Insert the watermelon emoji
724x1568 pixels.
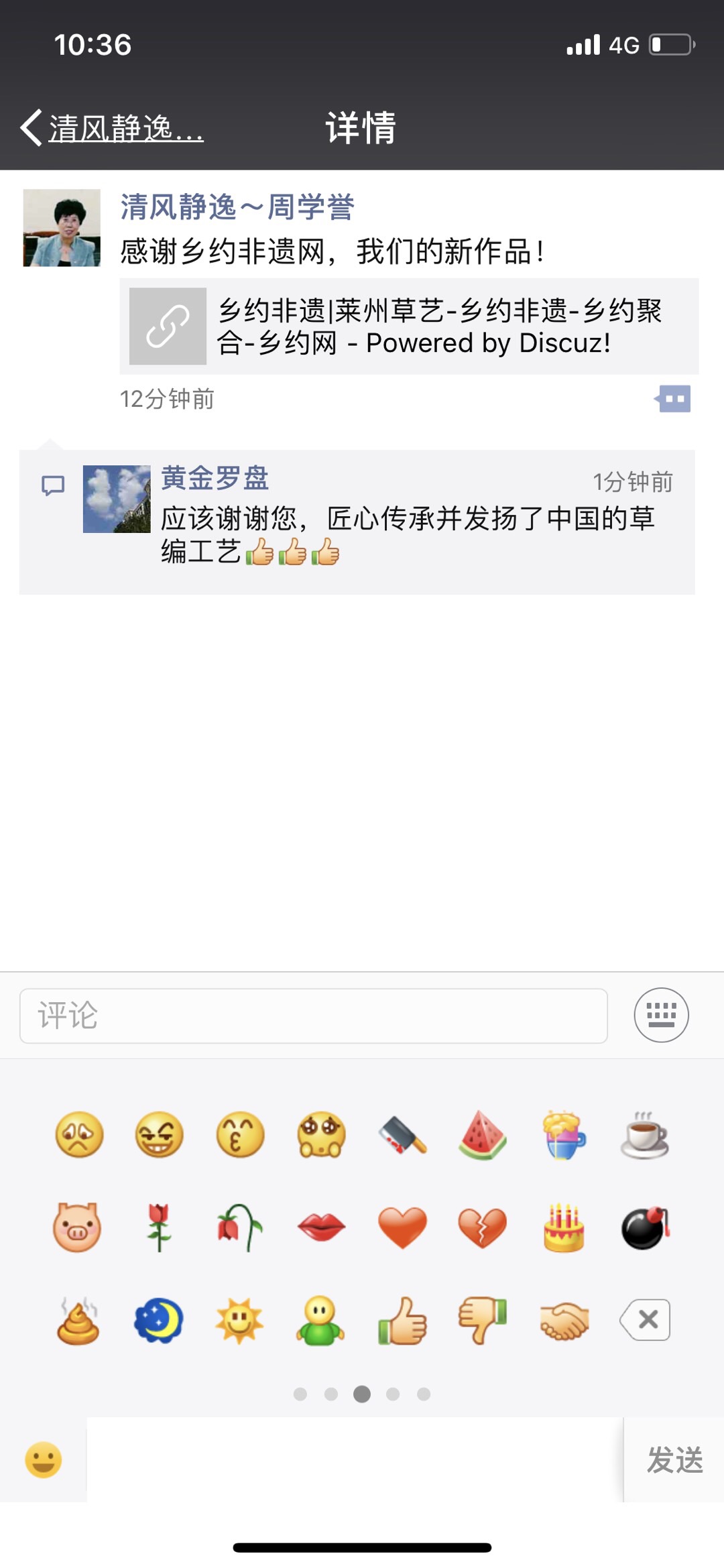[x=483, y=1135]
